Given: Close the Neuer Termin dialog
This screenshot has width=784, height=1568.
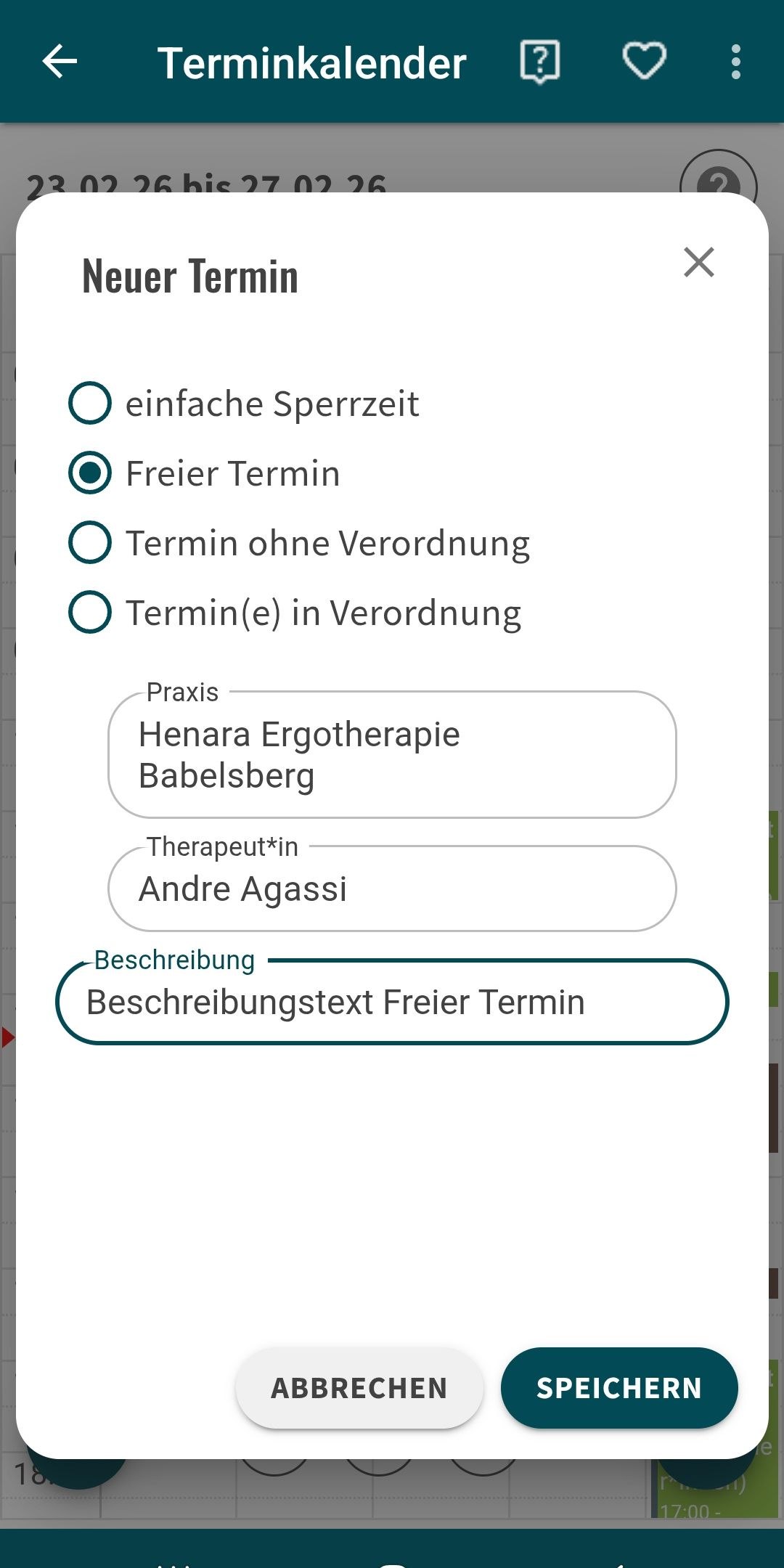Looking at the screenshot, I should pos(698,262).
